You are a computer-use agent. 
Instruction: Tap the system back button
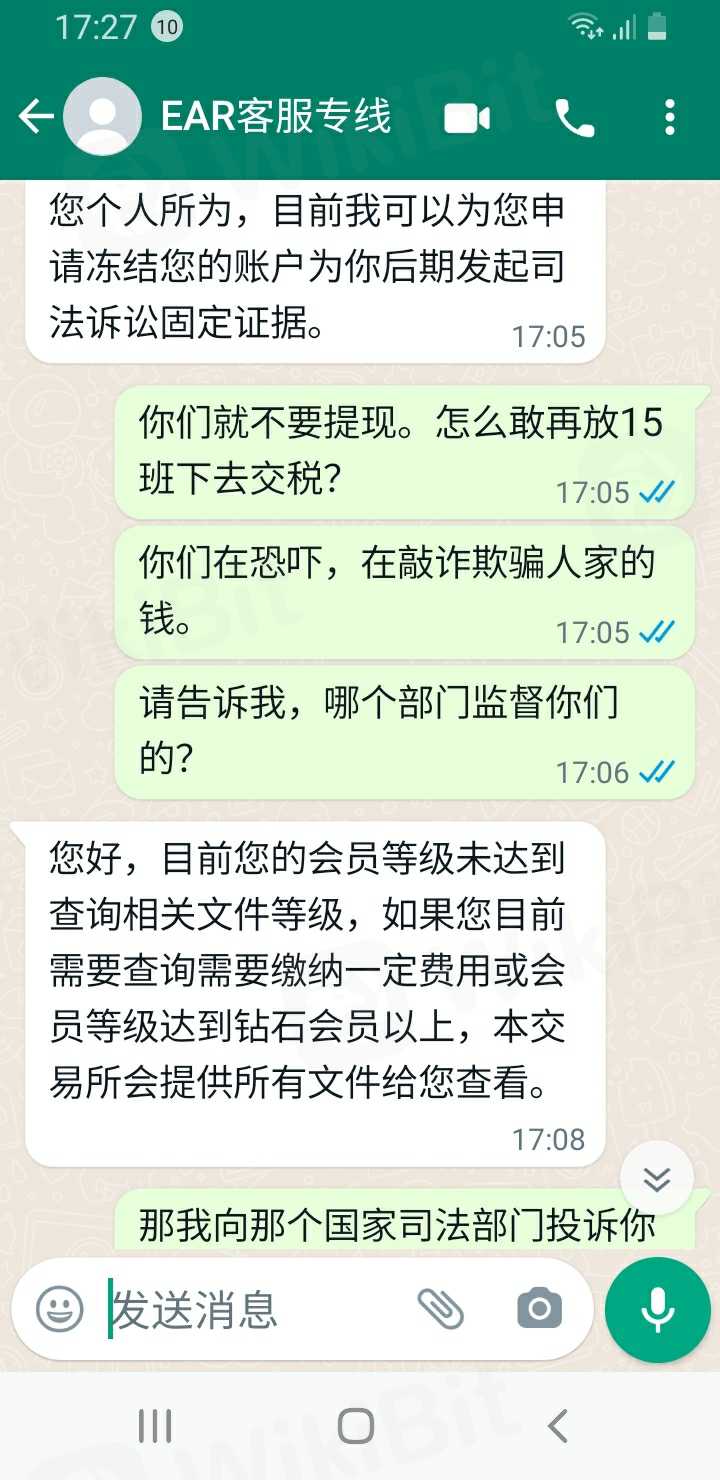(558, 1426)
